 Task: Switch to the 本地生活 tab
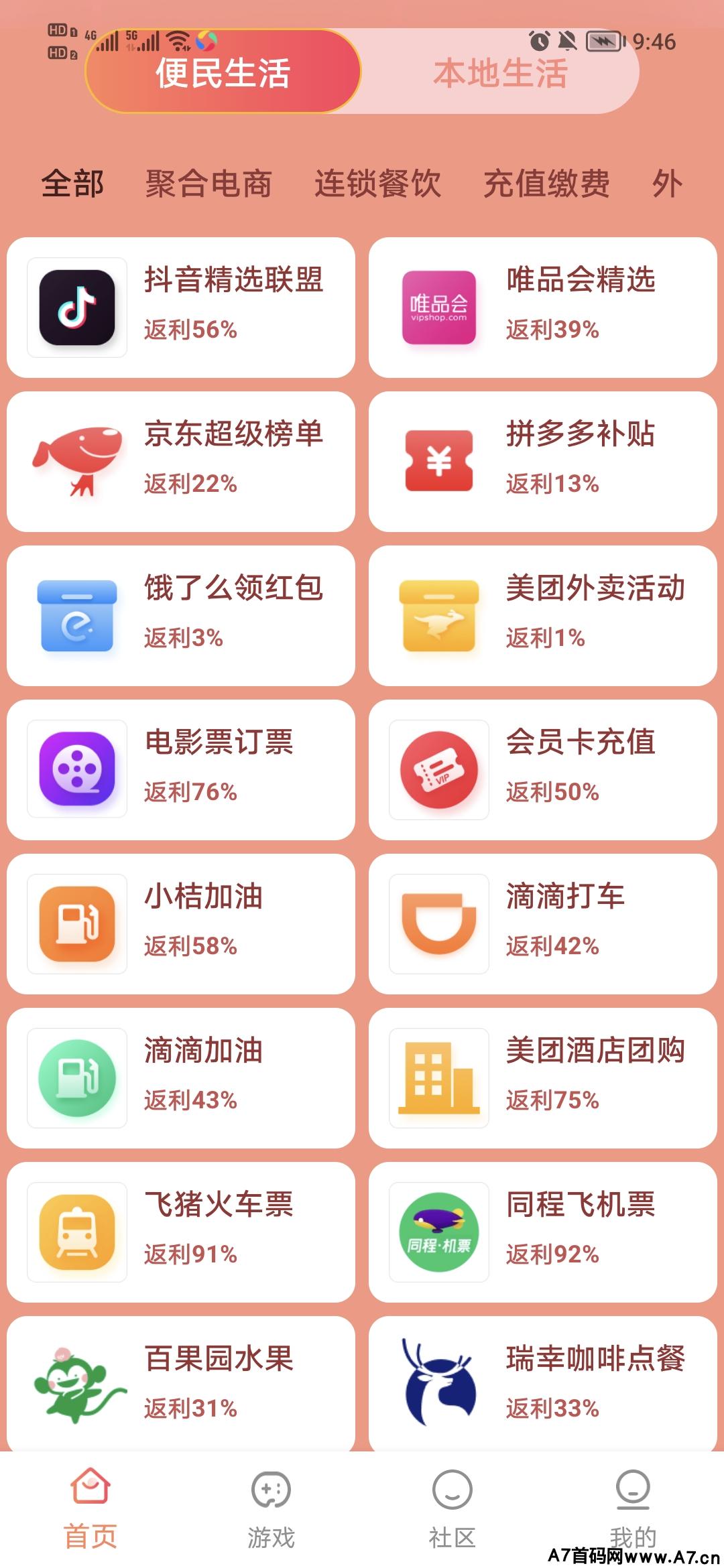(x=500, y=72)
